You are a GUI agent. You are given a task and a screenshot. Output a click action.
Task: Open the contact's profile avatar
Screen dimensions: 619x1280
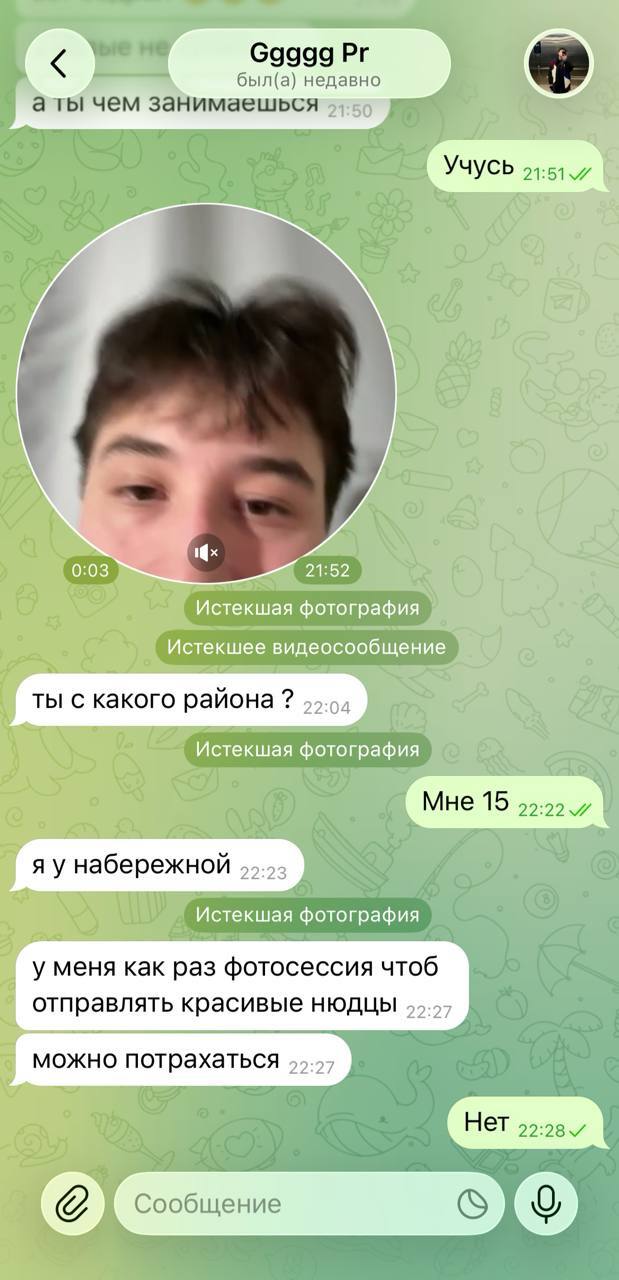(x=559, y=64)
